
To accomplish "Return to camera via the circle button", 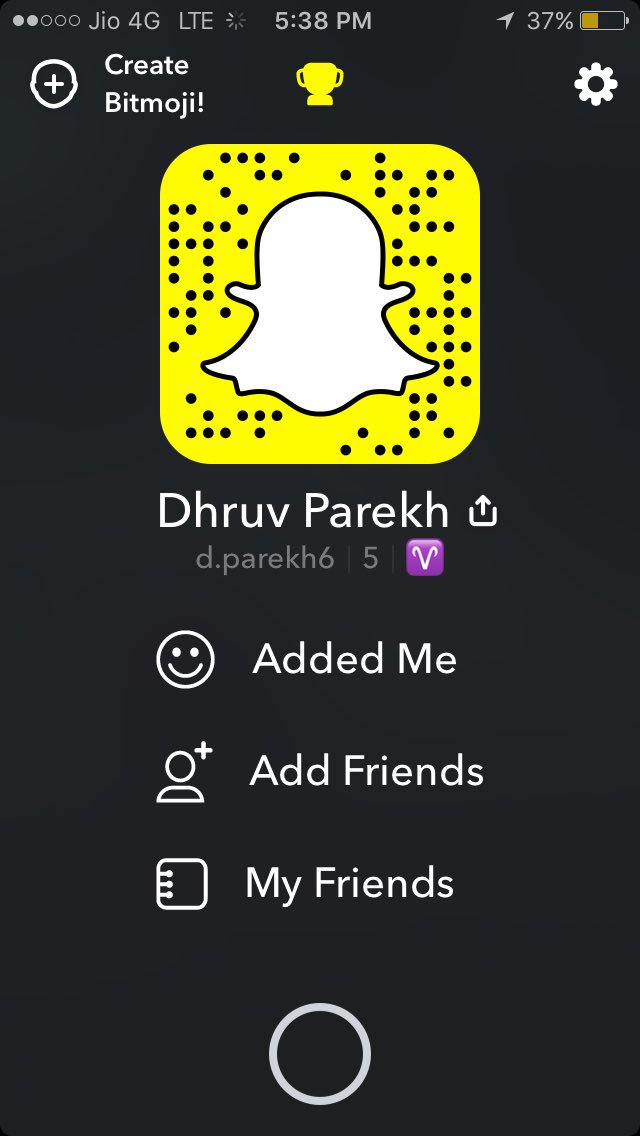I will pyautogui.click(x=320, y=1053).
